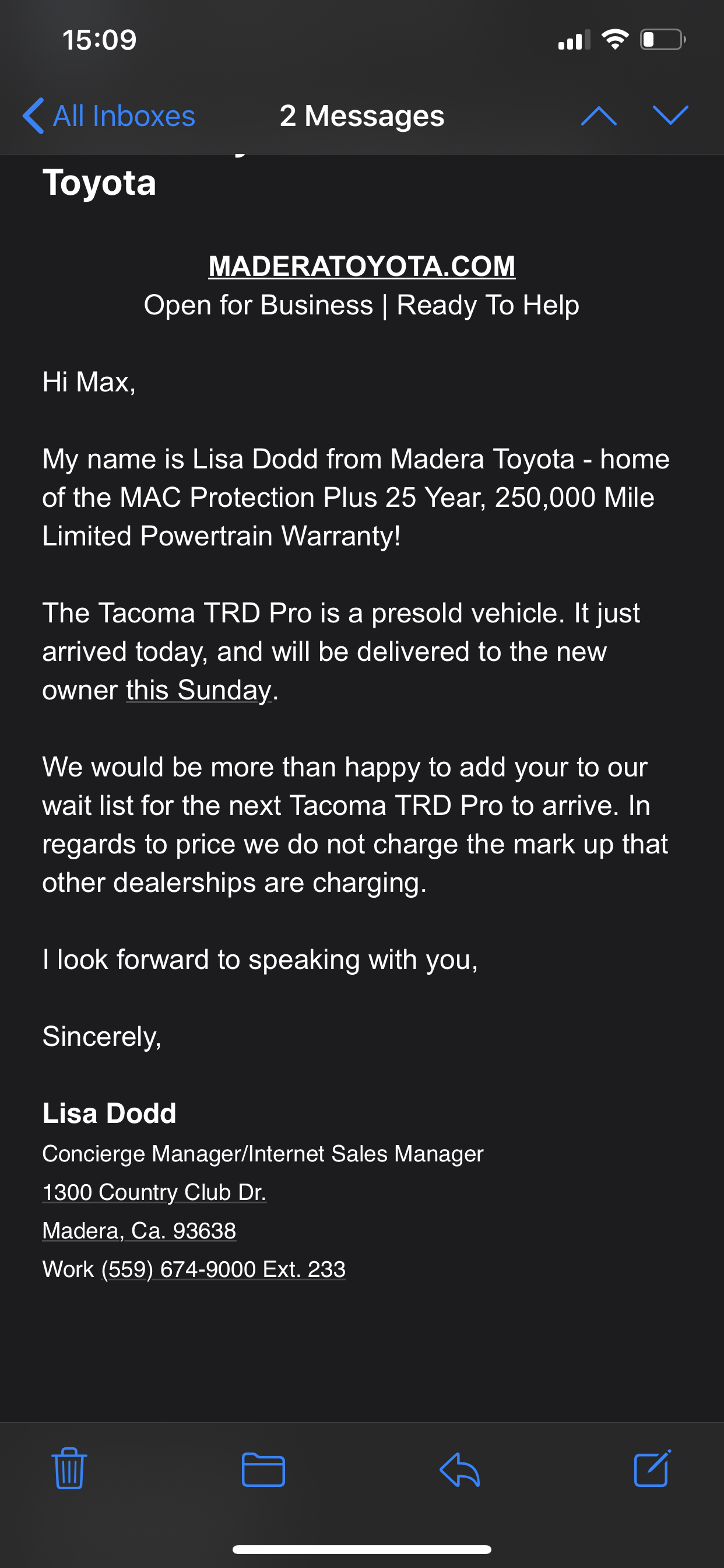Delete this email with the trash icon
Image resolution: width=724 pixels, height=1568 pixels.
pyautogui.click(x=69, y=1468)
